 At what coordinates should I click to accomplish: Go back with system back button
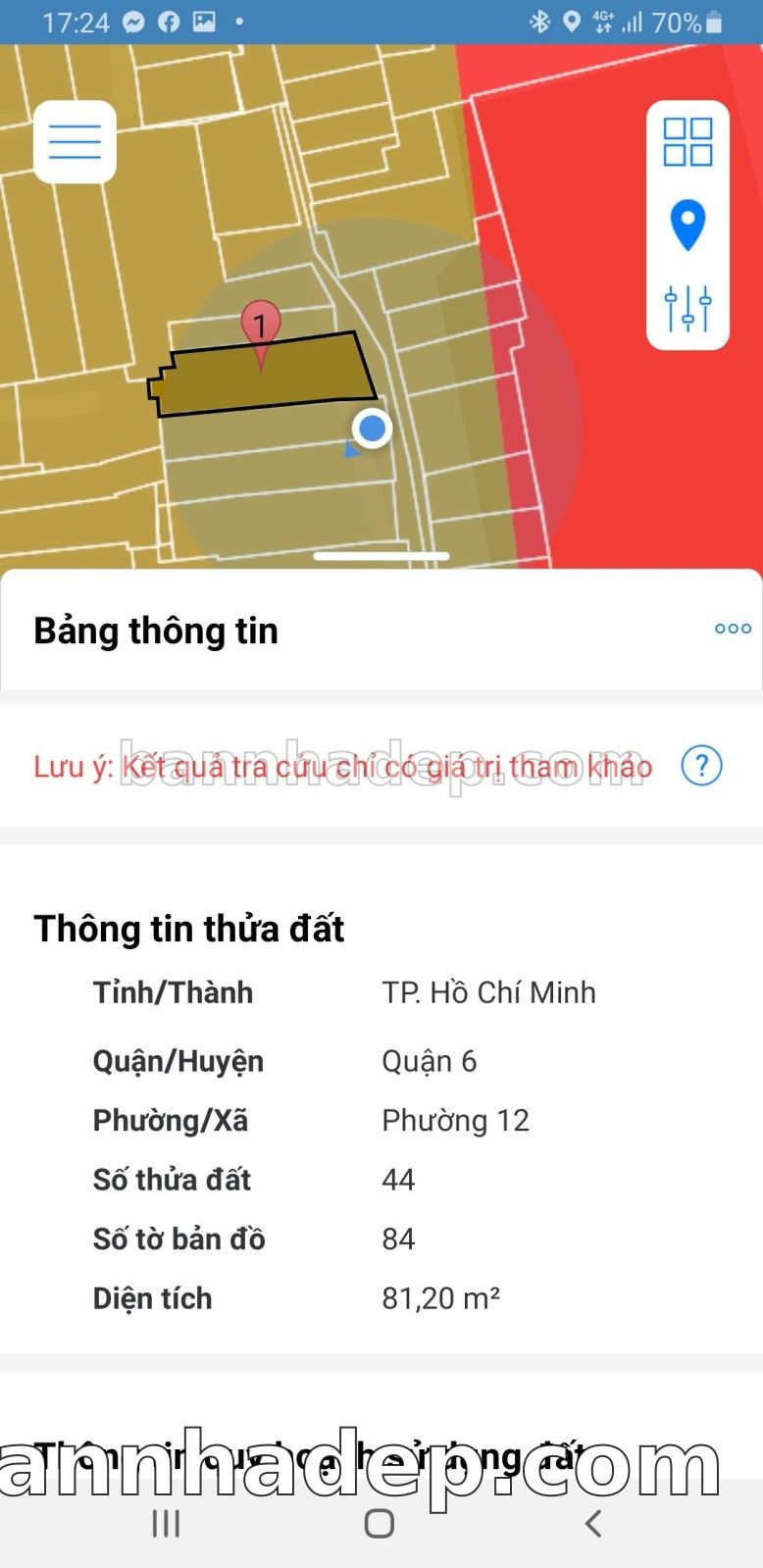click(x=592, y=1523)
